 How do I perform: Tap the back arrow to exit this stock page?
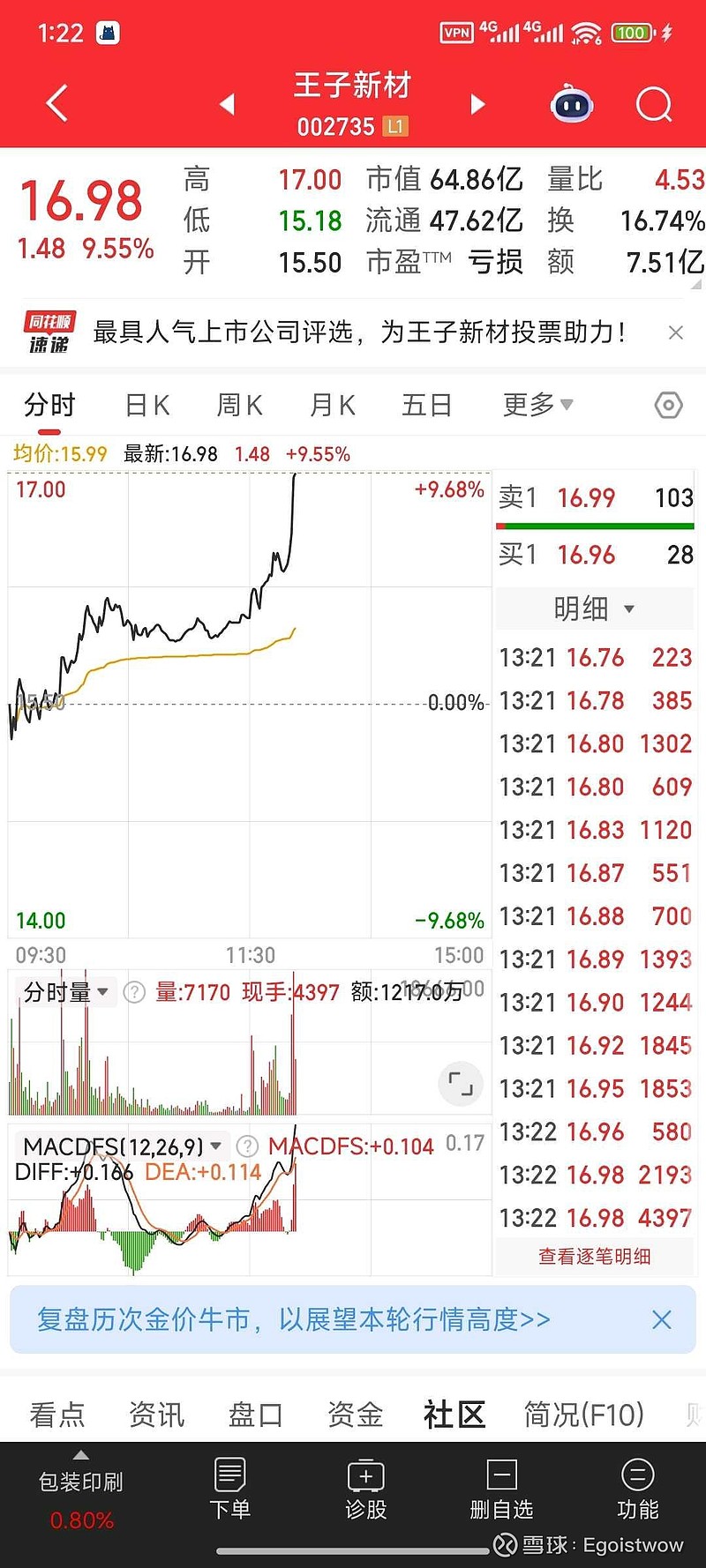[x=56, y=103]
